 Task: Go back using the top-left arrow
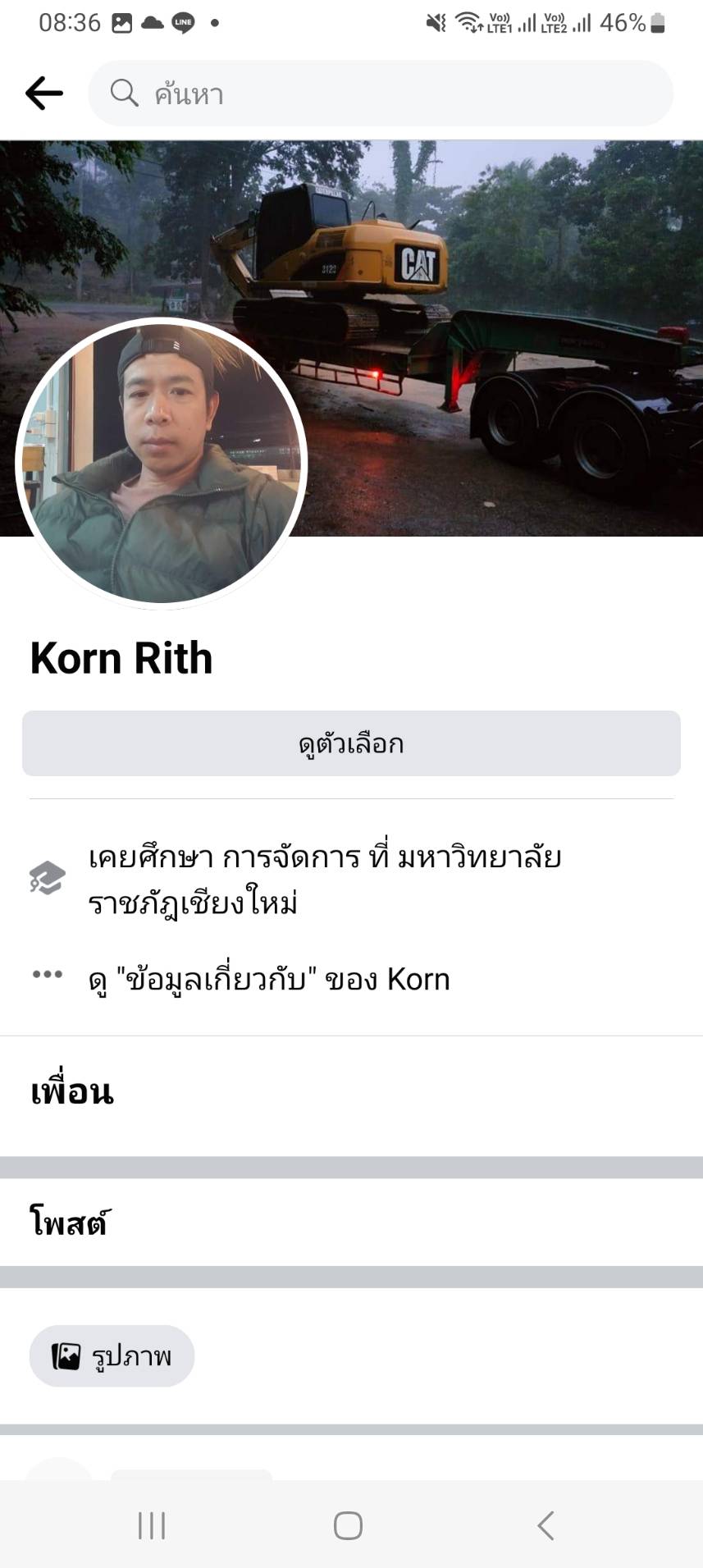(44, 94)
